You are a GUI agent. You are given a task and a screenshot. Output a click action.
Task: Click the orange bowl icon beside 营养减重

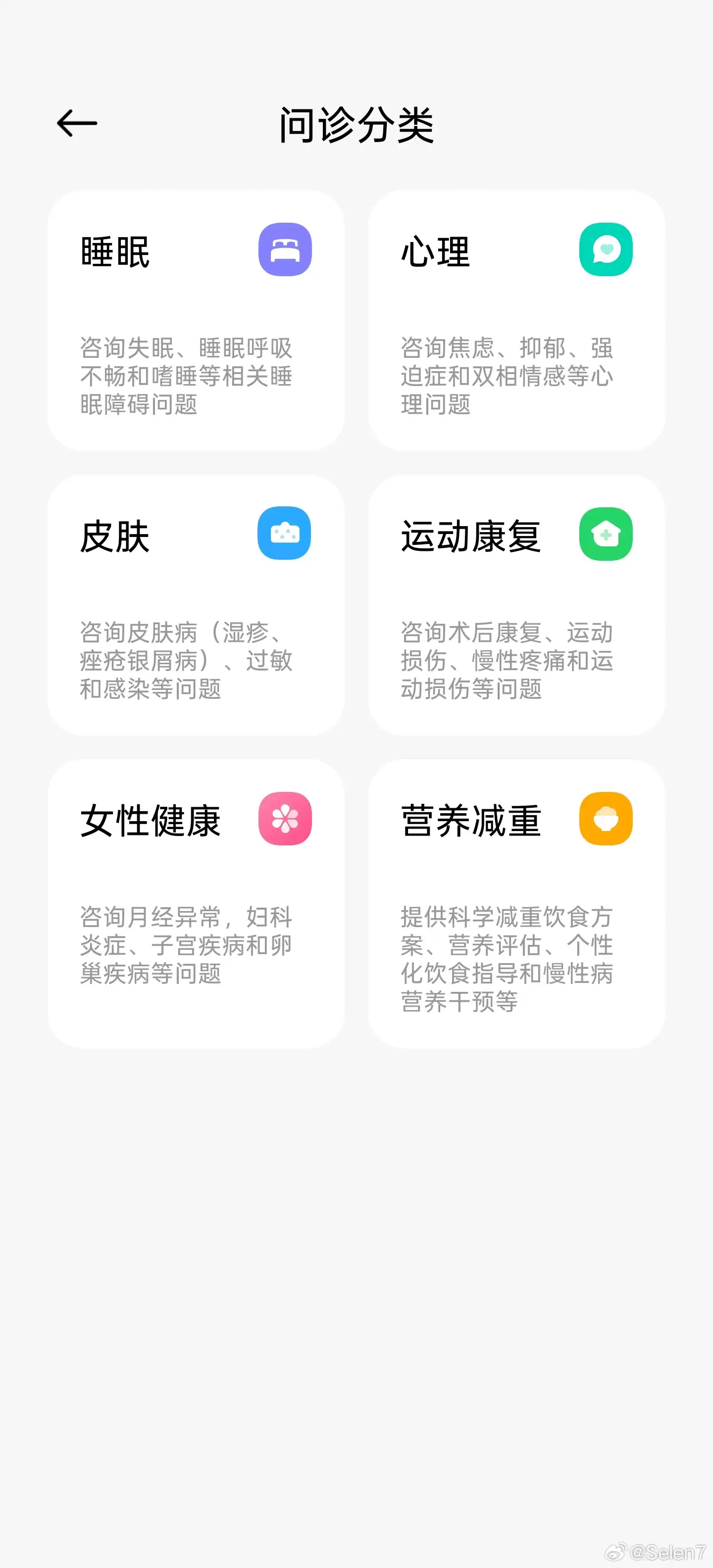coord(606,819)
